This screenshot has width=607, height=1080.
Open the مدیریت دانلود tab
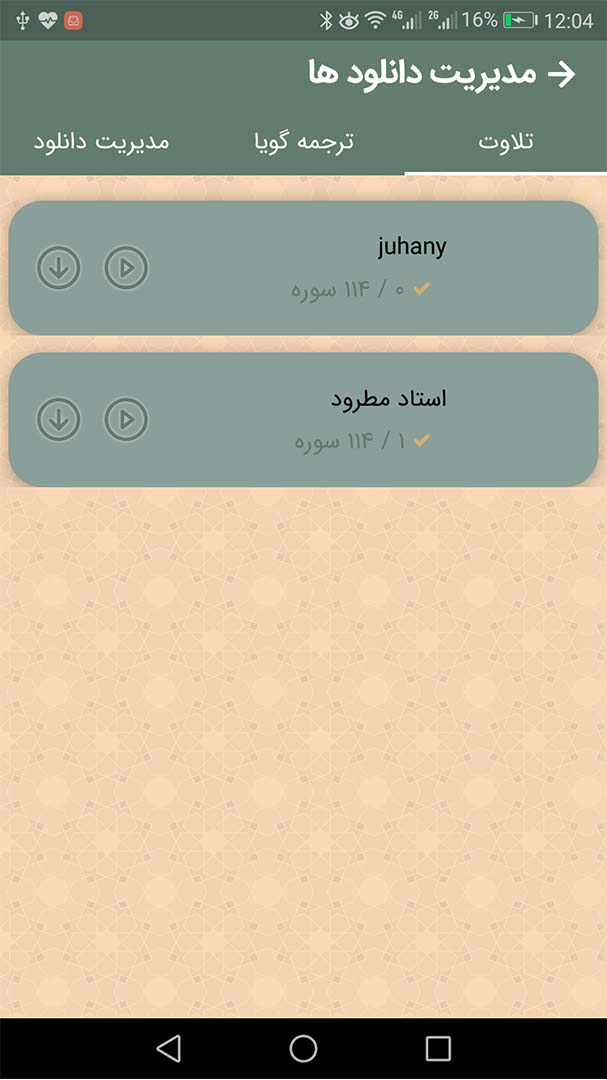101,141
